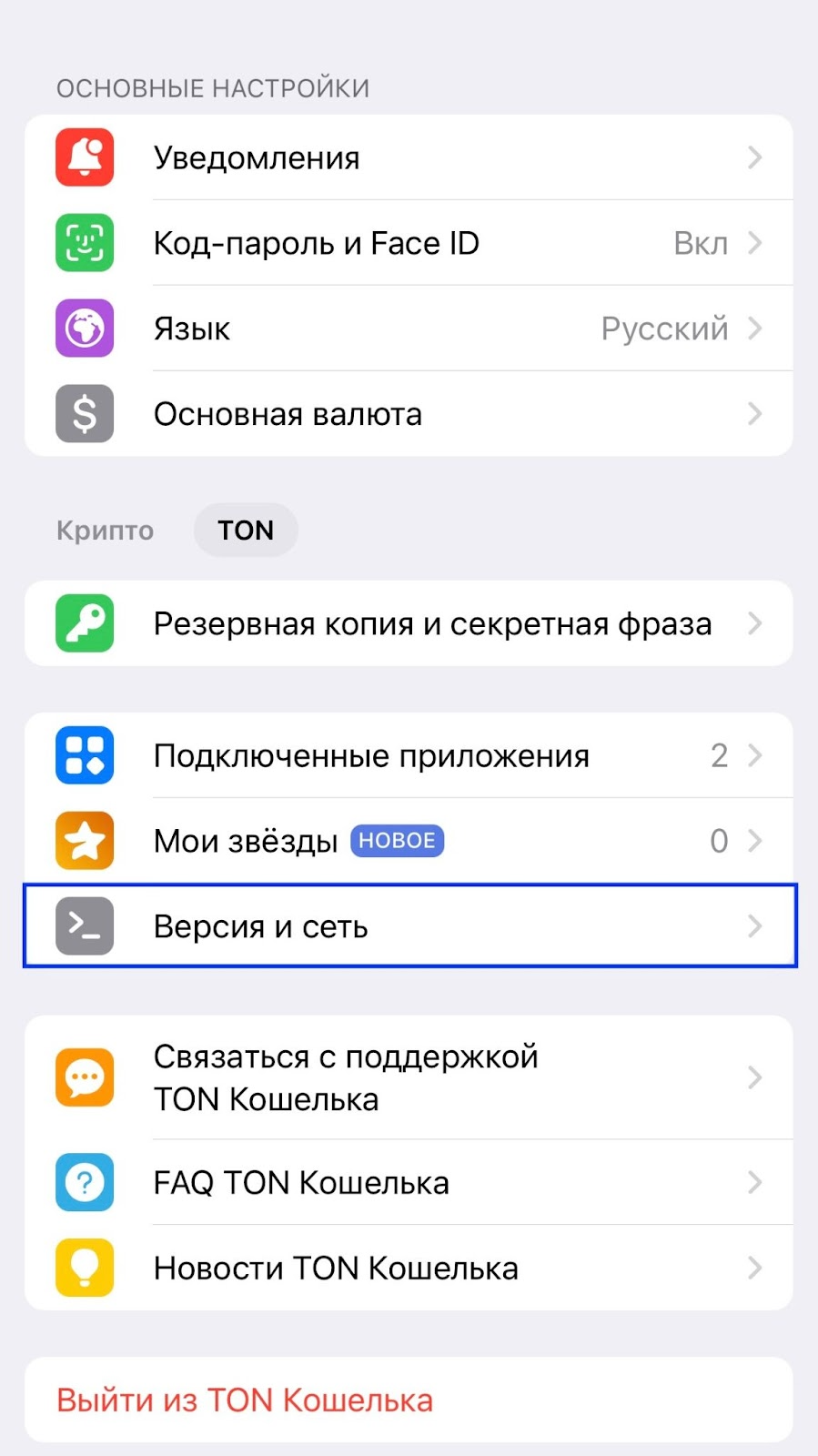Image resolution: width=818 pixels, height=1456 pixels.
Task: Tap Связаться с поддержкой TON Кошелька
Action: point(409,1077)
